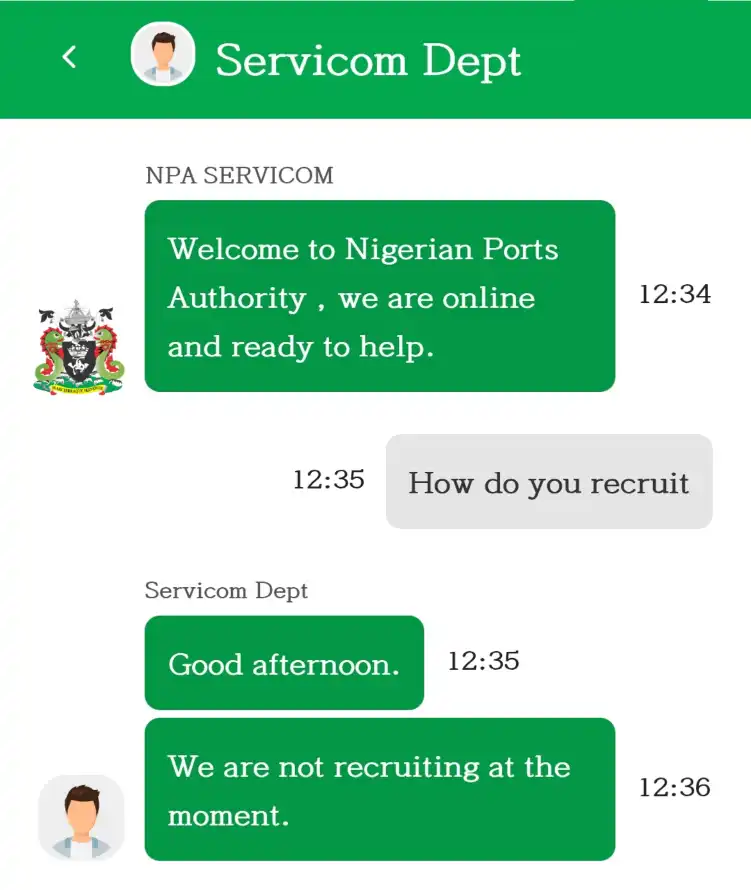The height and width of the screenshot is (890, 751).
Task: Tap the profile picture in the green header bar
Action: click(x=163, y=55)
